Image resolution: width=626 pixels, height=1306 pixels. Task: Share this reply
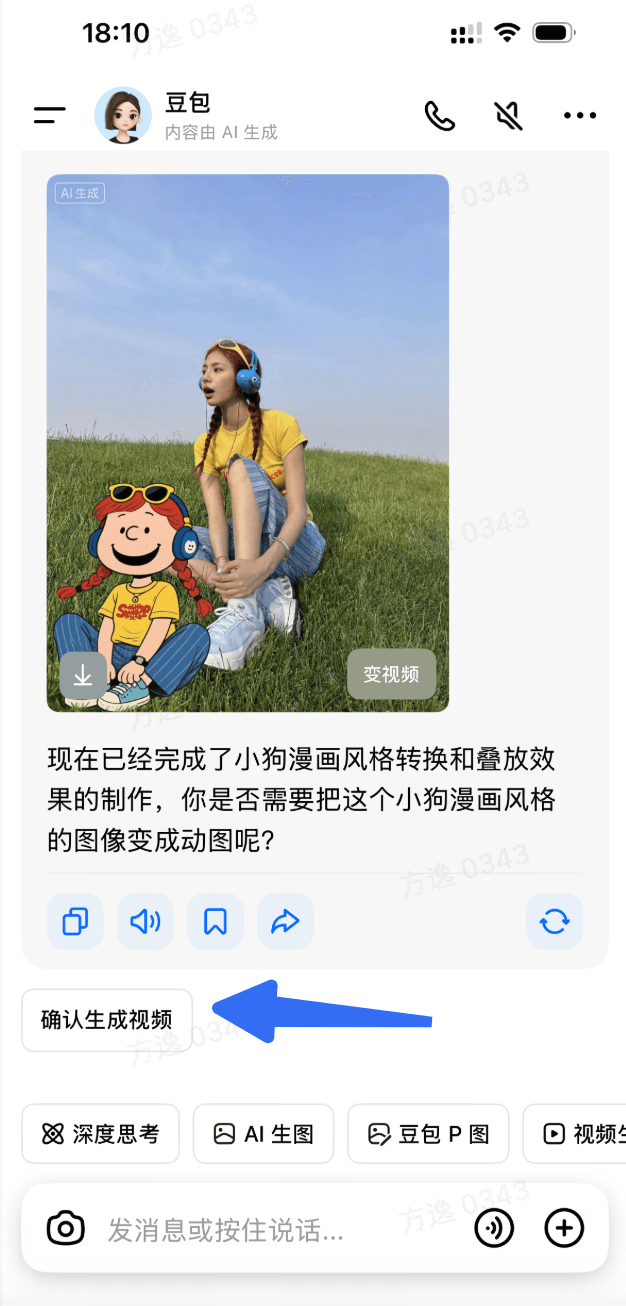(x=285, y=921)
